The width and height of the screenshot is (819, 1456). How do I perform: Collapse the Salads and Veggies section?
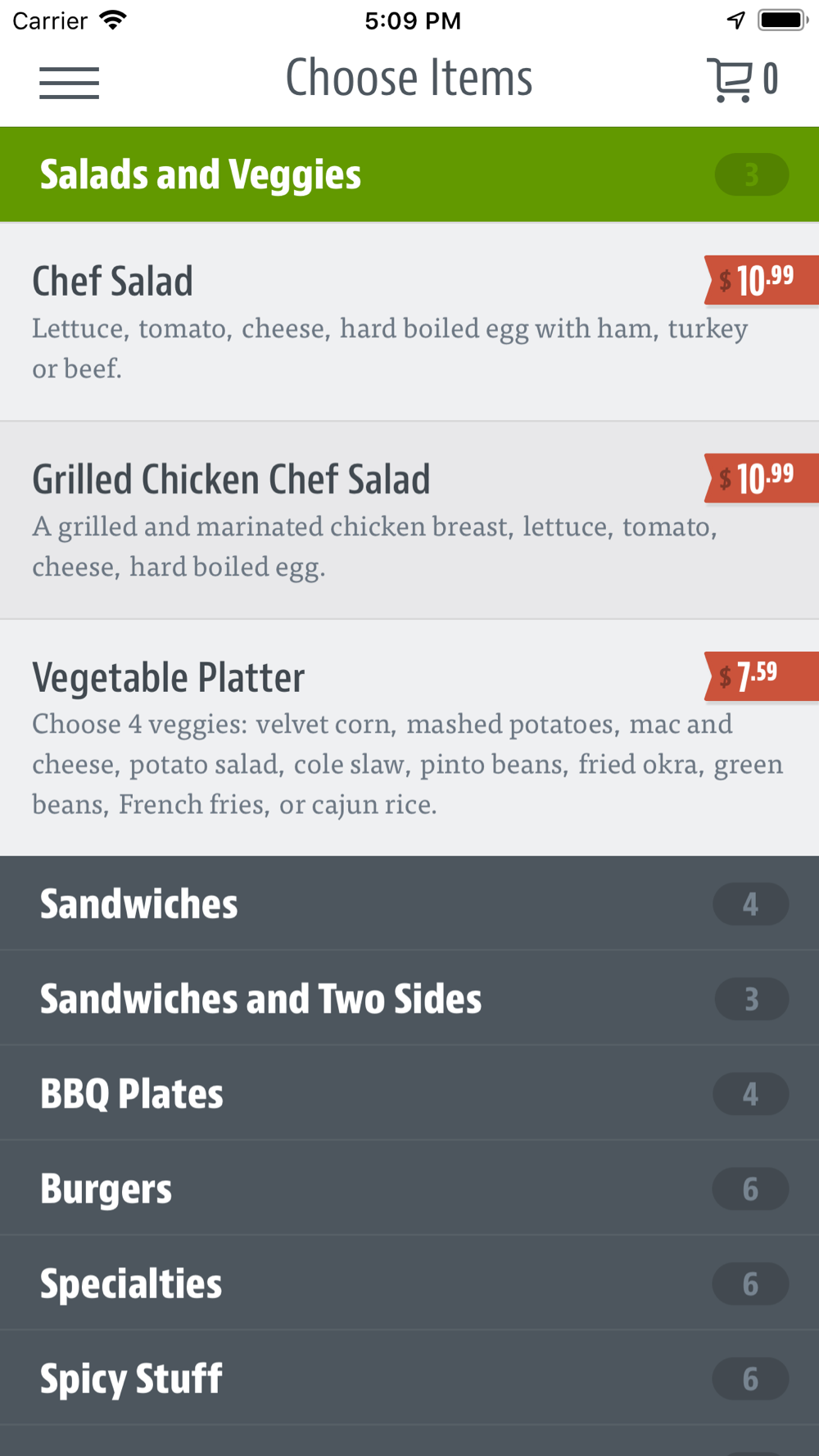(x=409, y=174)
